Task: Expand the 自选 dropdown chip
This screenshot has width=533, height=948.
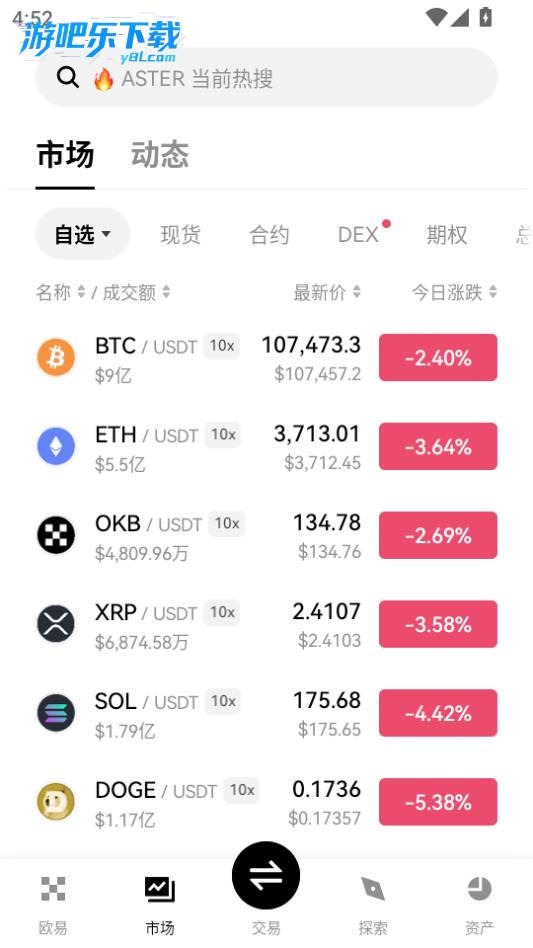Action: [83, 234]
